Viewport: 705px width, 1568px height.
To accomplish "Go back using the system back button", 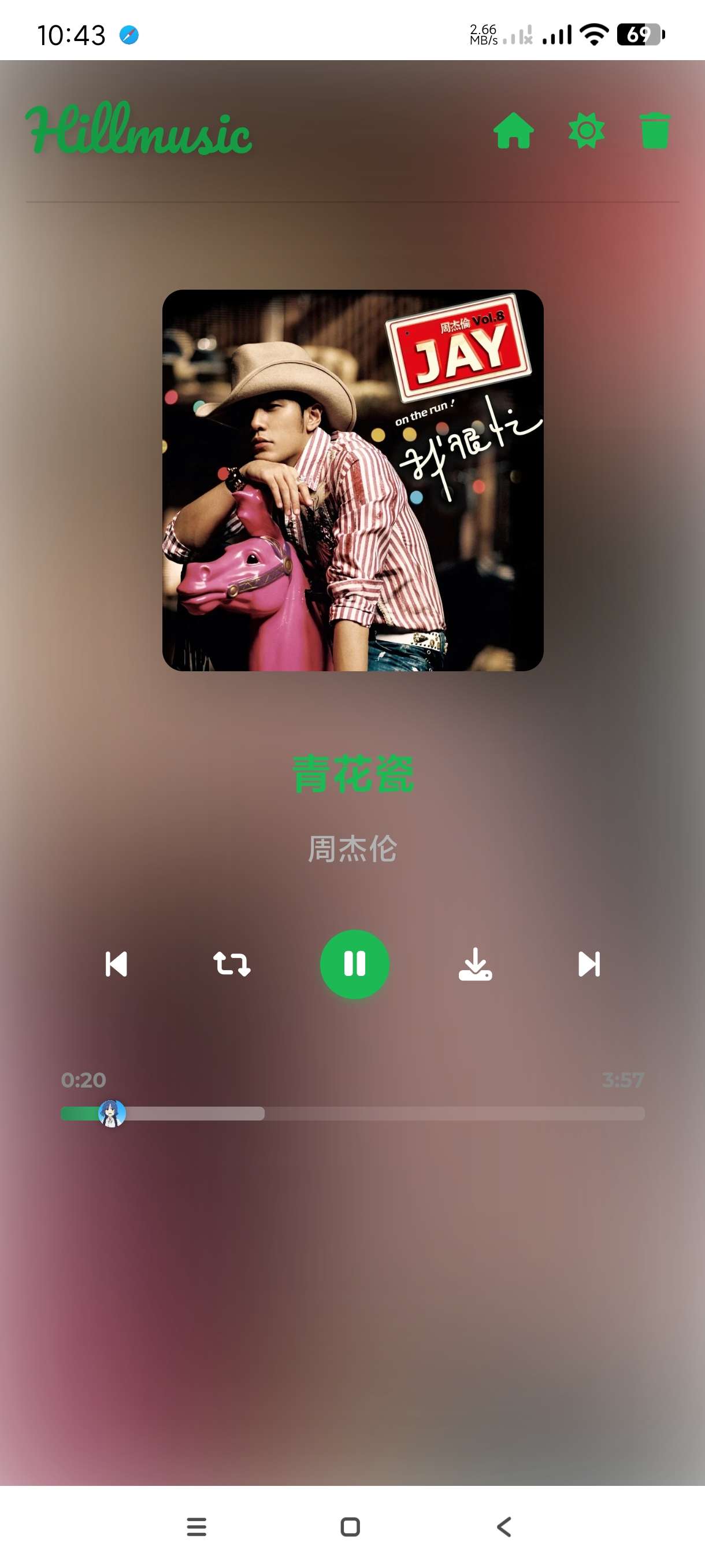I will tap(504, 1526).
